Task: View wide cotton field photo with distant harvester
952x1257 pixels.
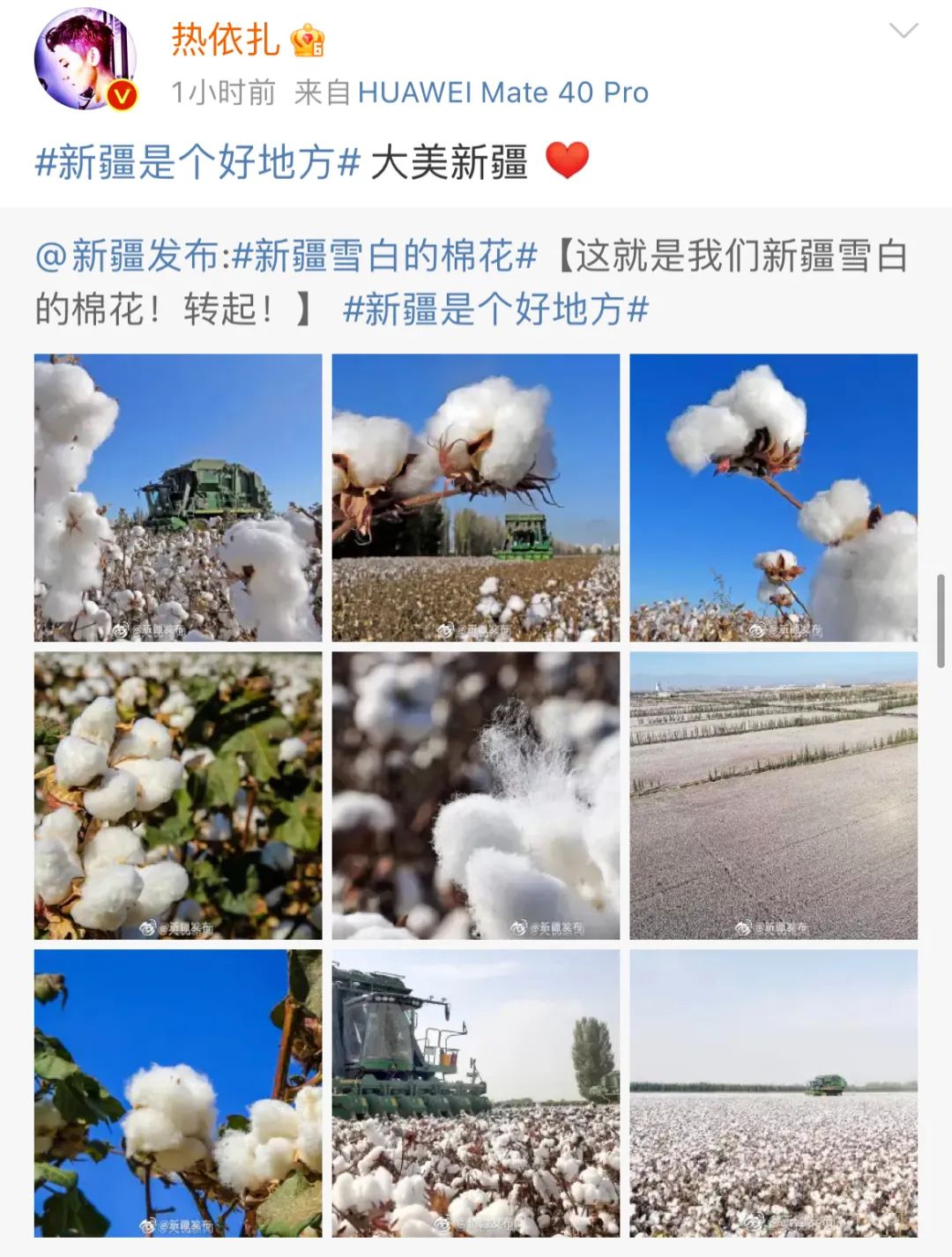Action: 773,1093
